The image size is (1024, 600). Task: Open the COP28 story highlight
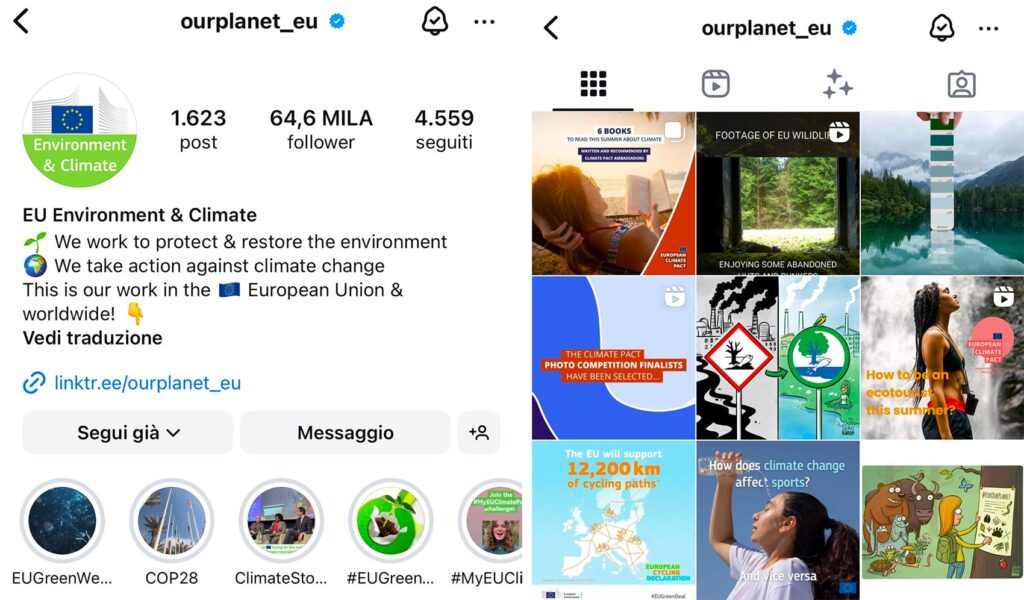[x=172, y=521]
